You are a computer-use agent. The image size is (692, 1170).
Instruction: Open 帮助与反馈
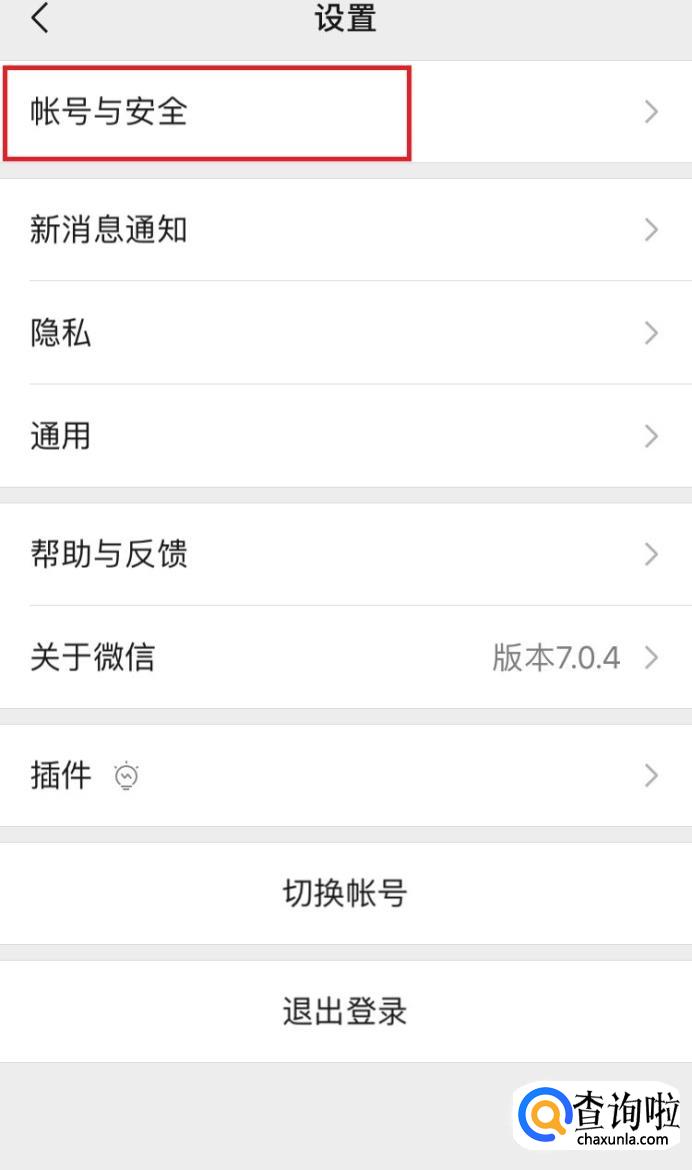tap(345, 554)
